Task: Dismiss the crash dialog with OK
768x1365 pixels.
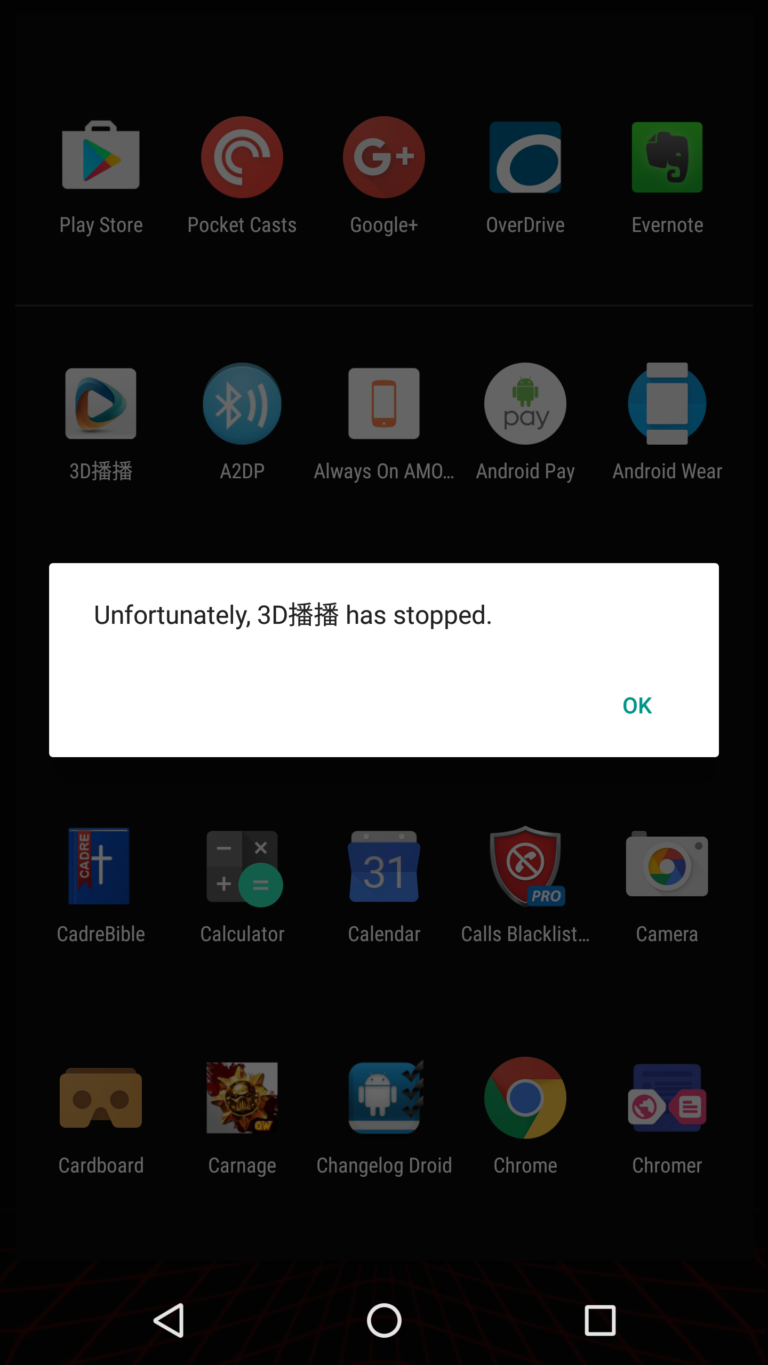Action: (x=637, y=705)
